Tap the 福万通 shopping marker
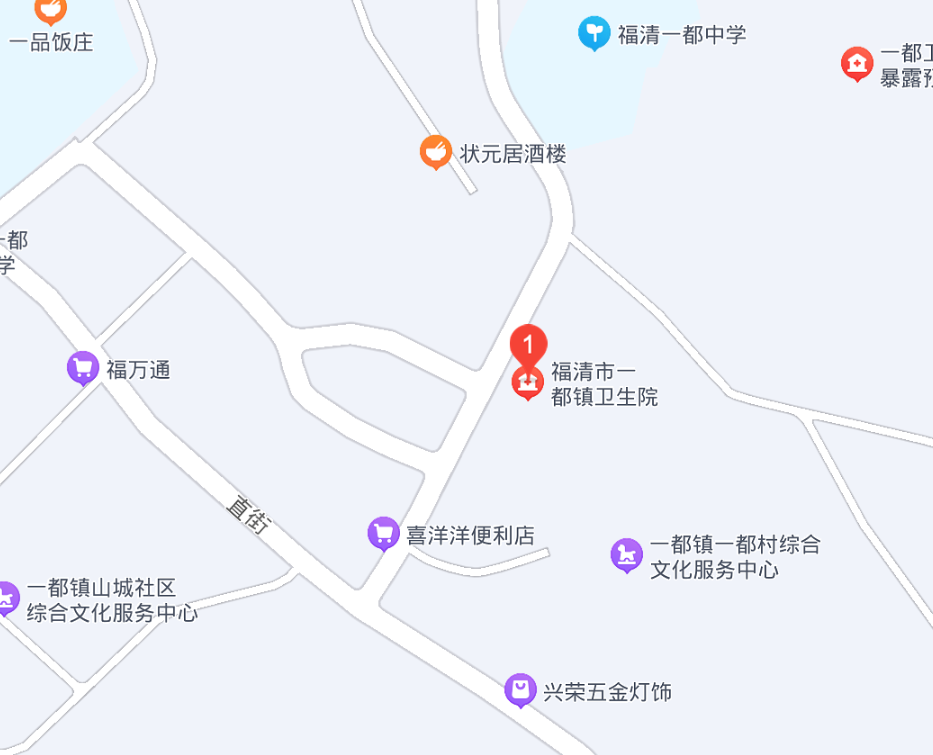933x755 pixels. (83, 368)
